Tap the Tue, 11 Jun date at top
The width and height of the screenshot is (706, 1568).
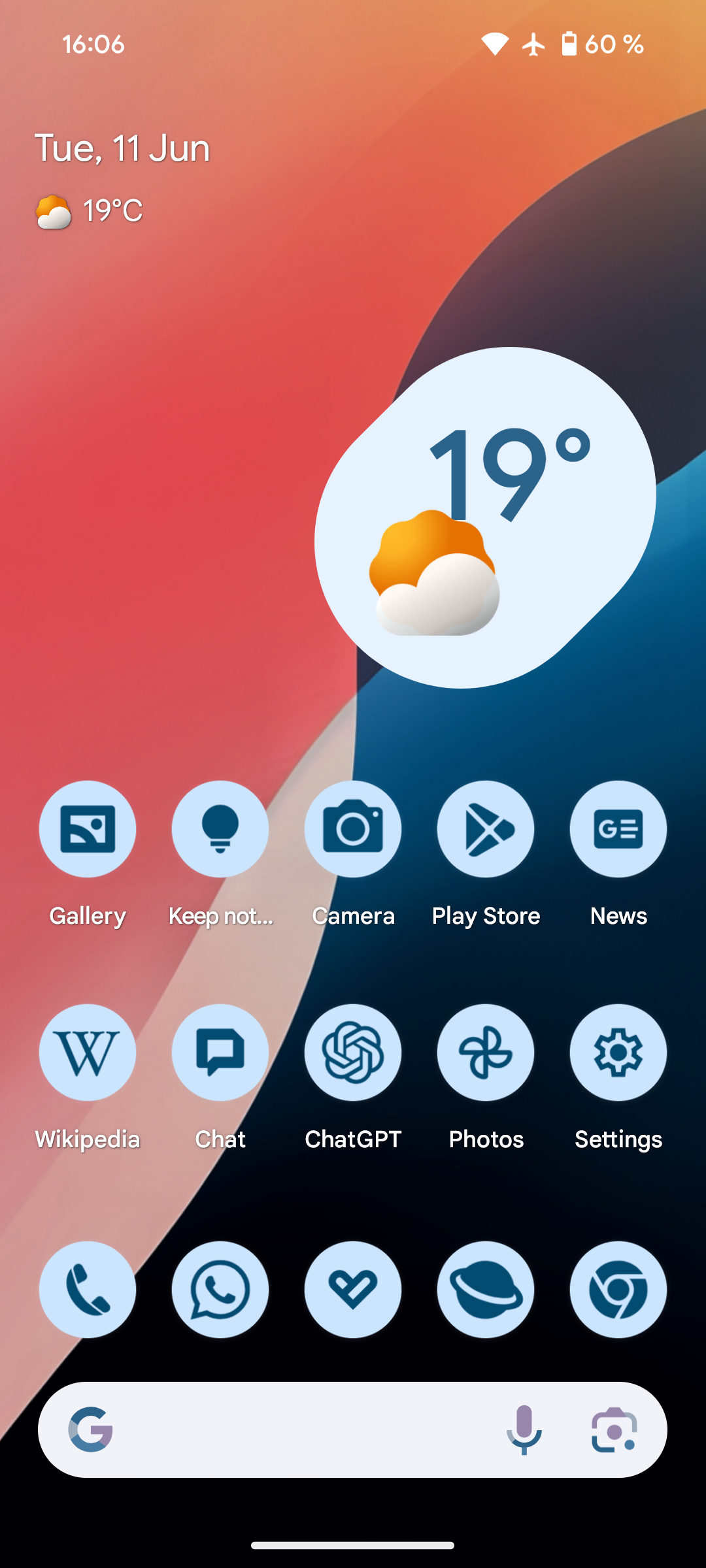[x=122, y=148]
